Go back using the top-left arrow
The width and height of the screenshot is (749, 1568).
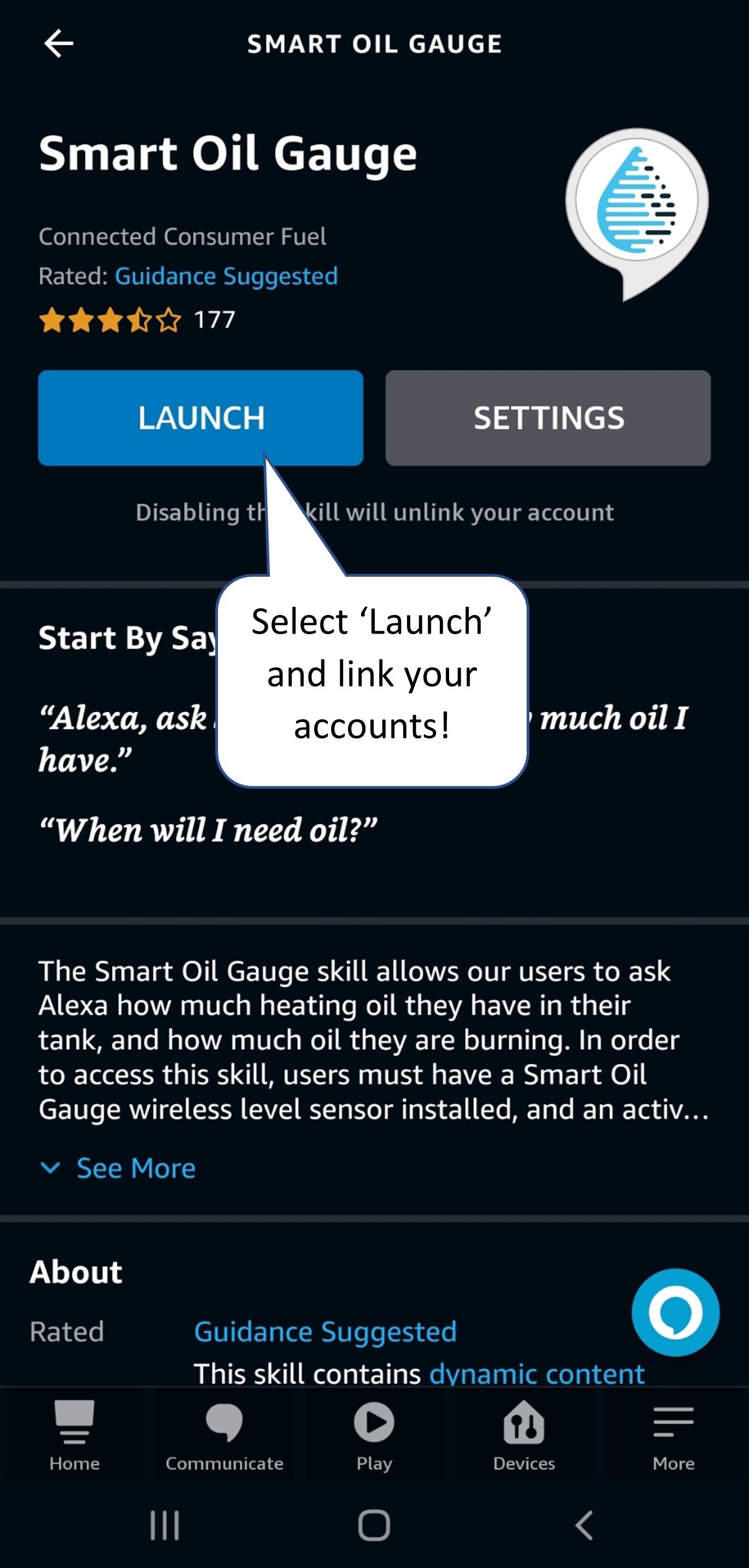pos(59,44)
